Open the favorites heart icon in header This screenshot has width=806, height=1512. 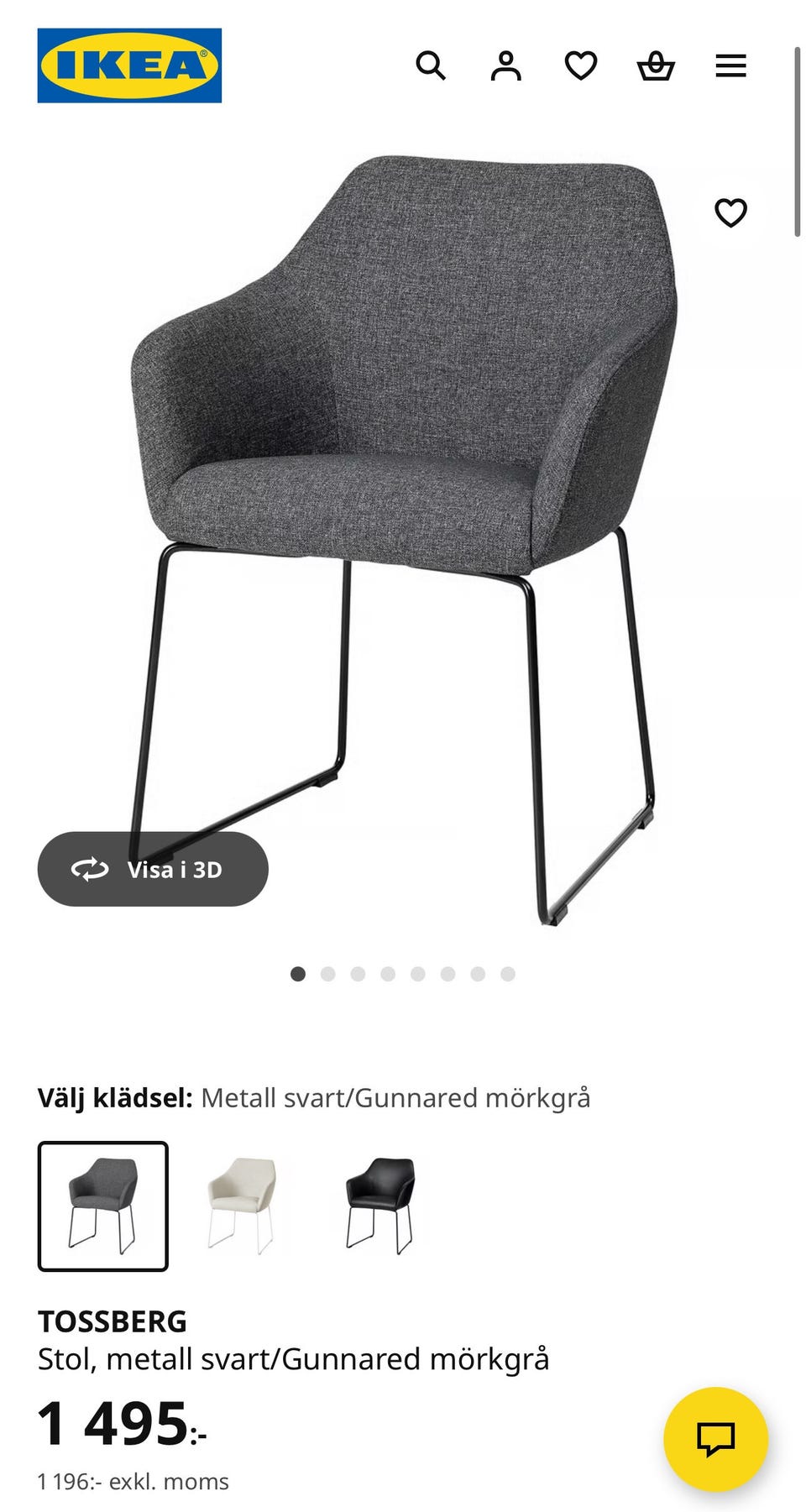[x=581, y=66]
